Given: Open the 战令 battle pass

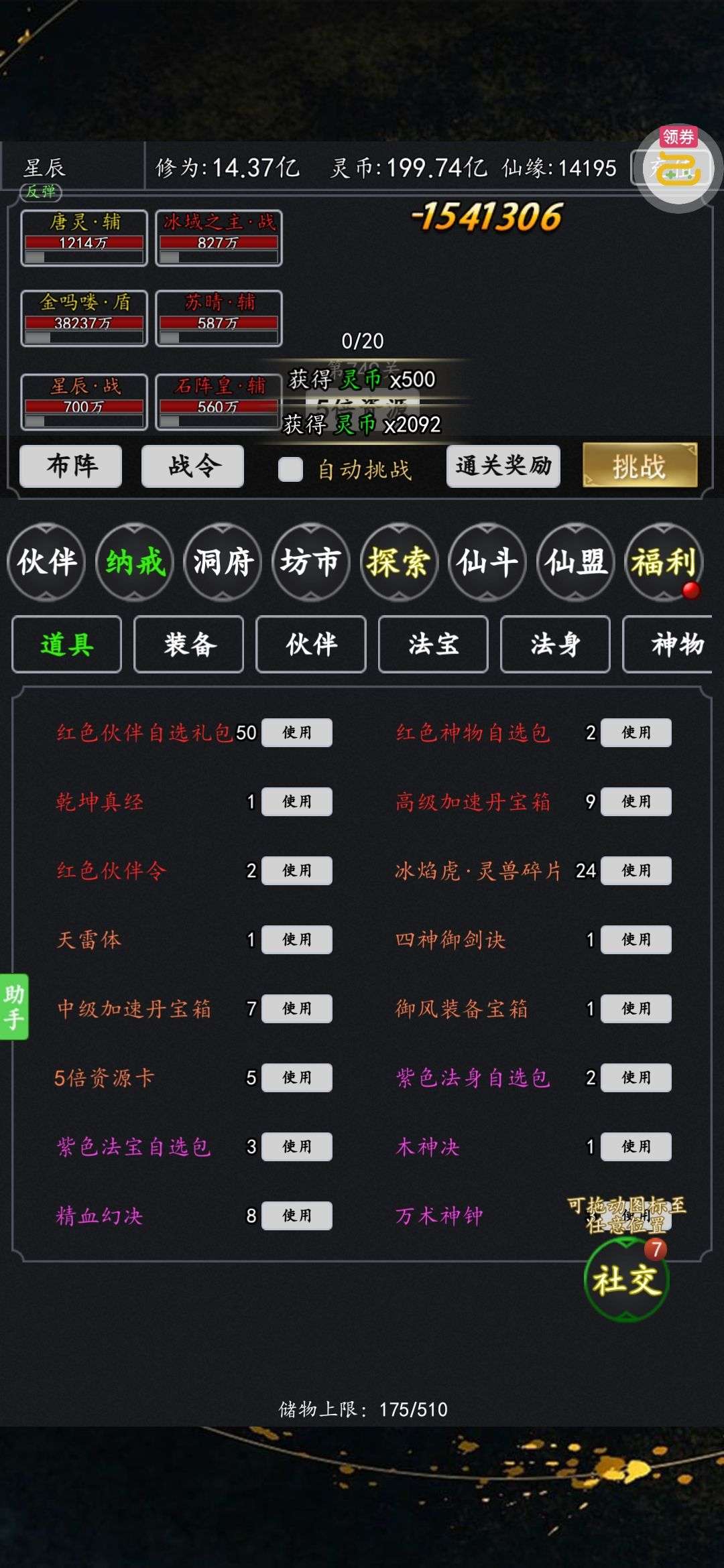Looking at the screenshot, I should coord(192,466).
